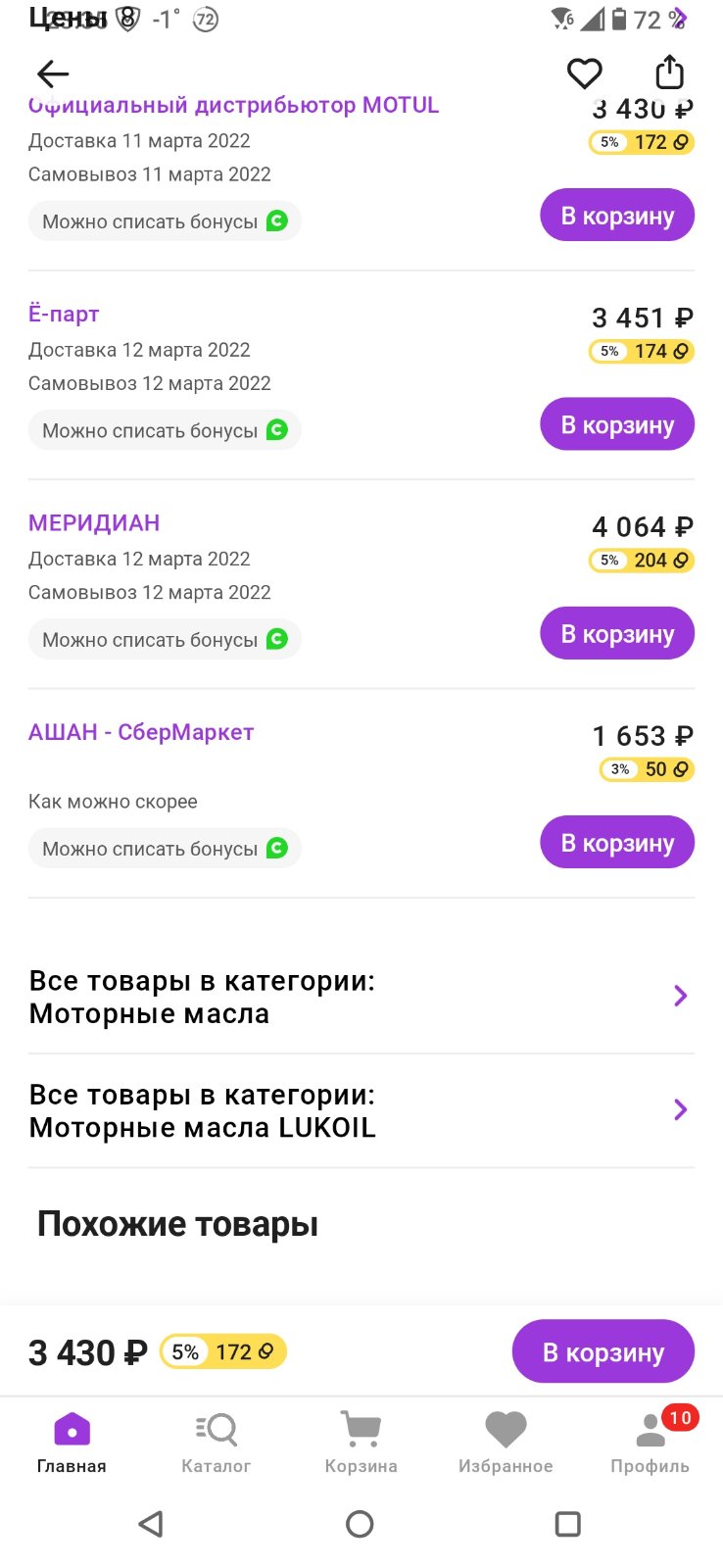This screenshot has height=1568, width=723.
Task: Open the Корзина tab
Action: (361, 1442)
